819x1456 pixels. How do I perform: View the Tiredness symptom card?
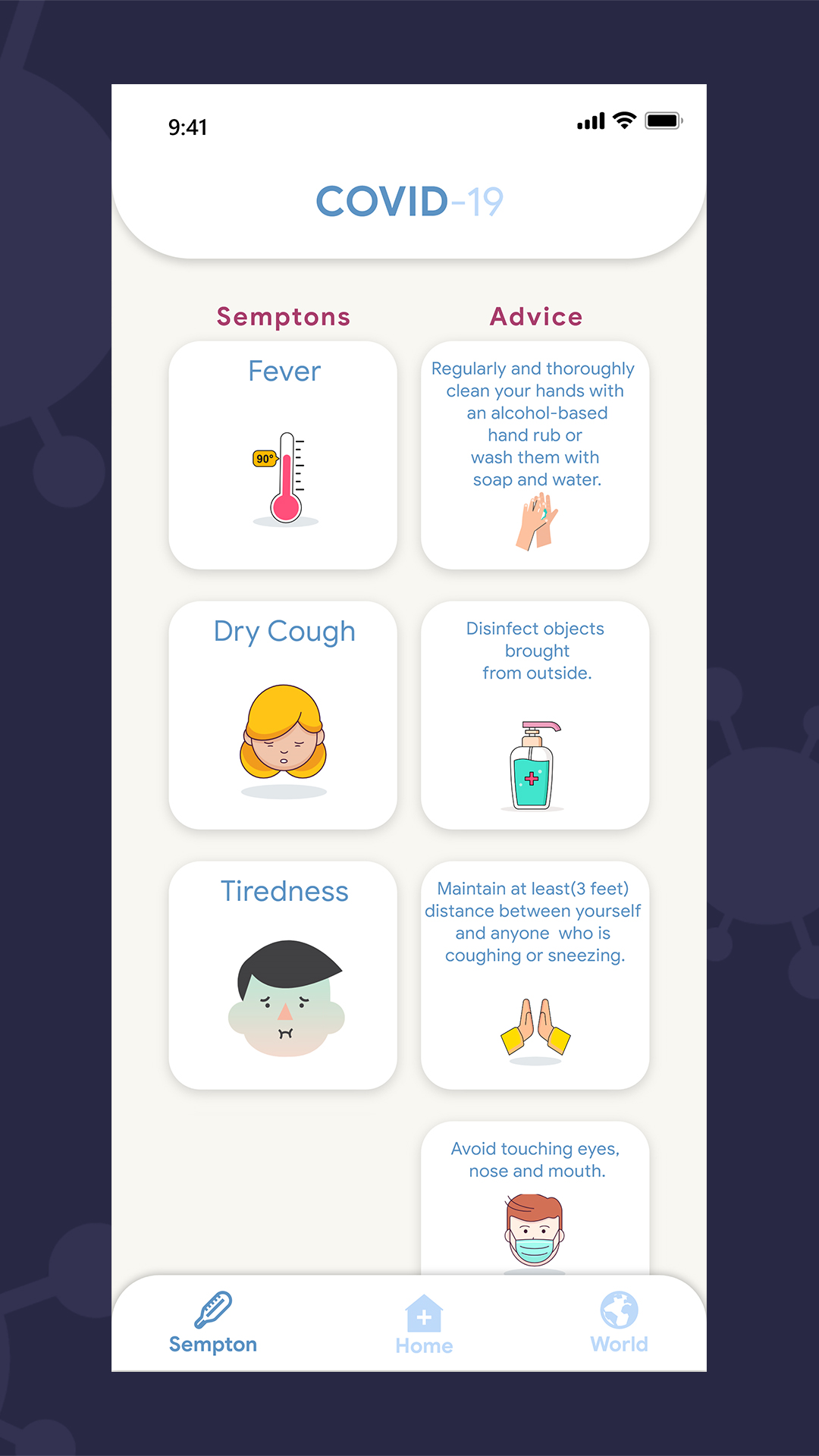[283, 975]
